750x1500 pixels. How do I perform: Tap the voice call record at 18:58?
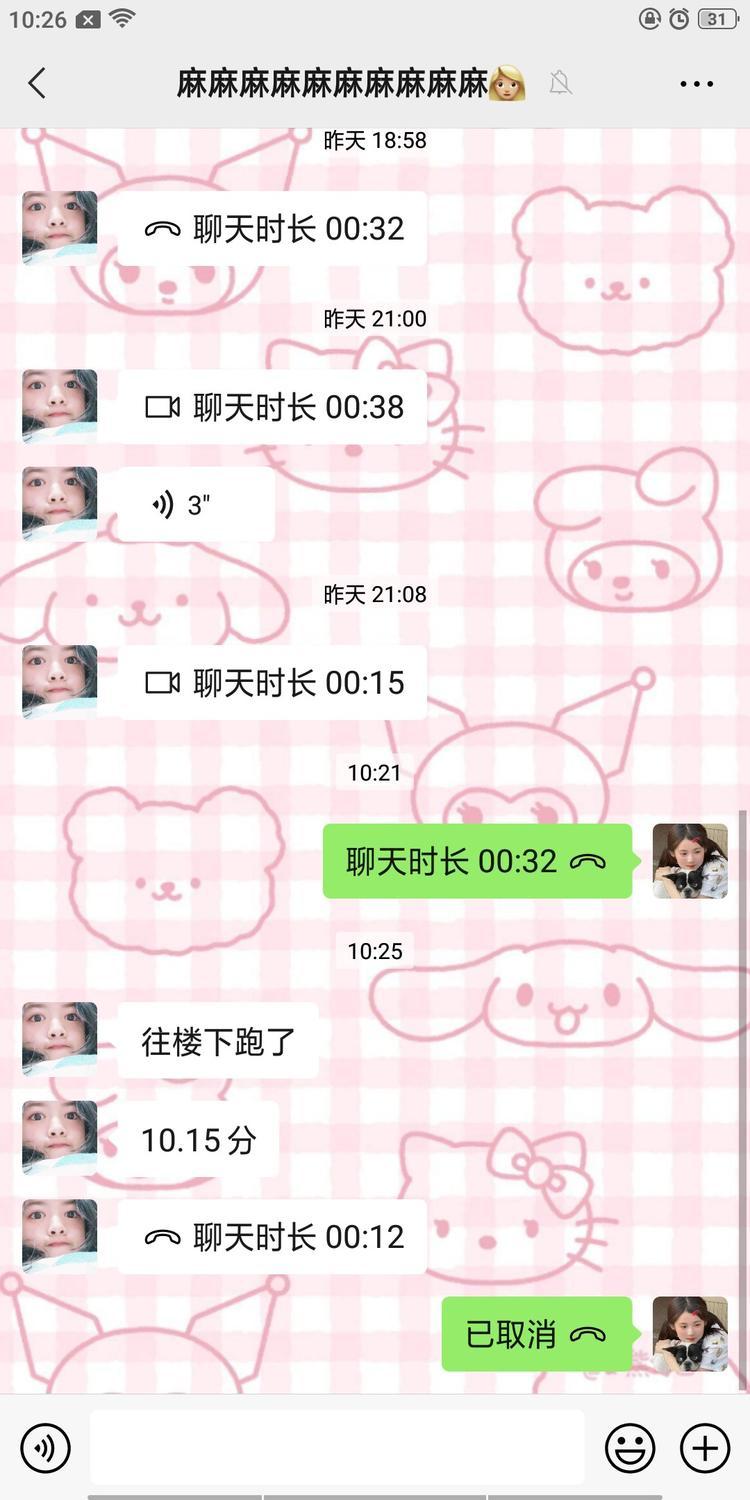[272, 229]
